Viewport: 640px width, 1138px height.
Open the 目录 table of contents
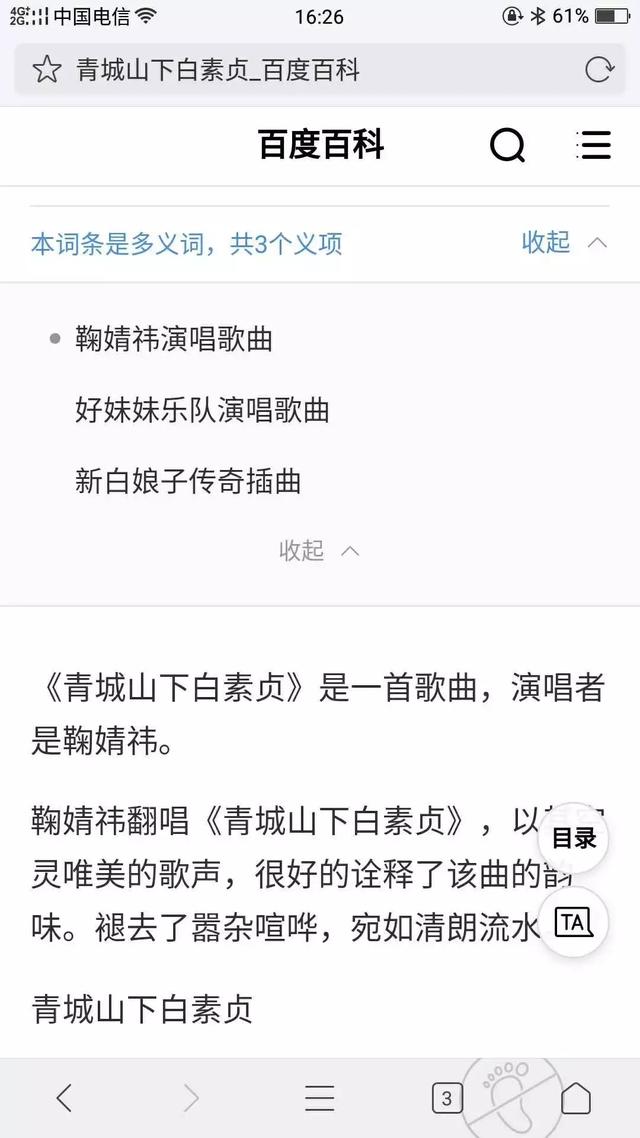(x=574, y=838)
